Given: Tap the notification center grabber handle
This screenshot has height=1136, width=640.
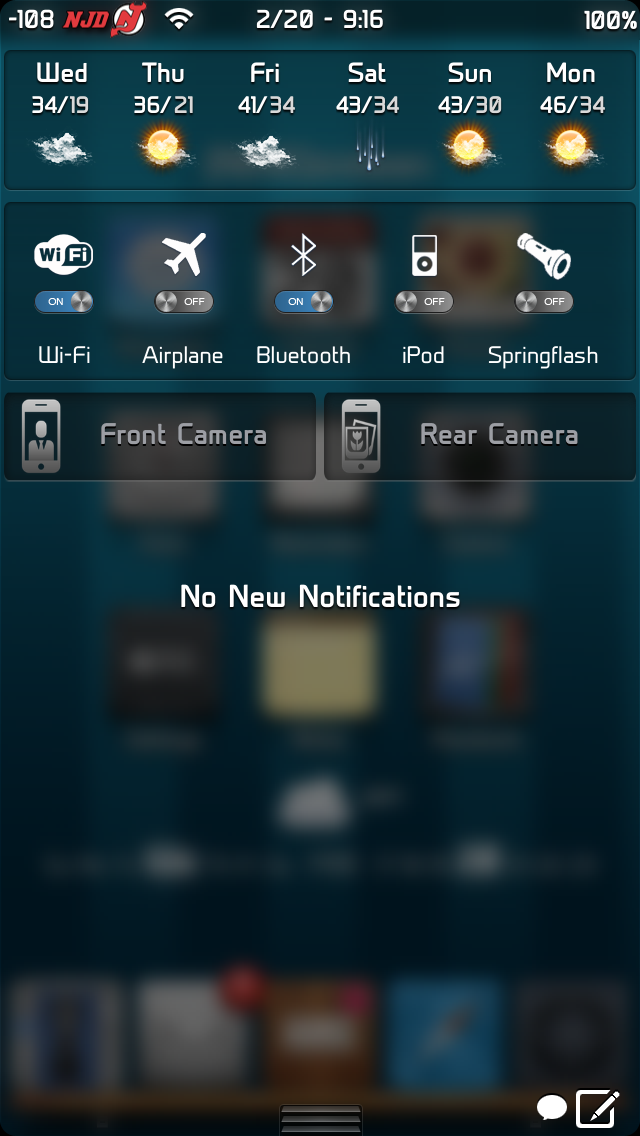Looking at the screenshot, I should 320,1119.
